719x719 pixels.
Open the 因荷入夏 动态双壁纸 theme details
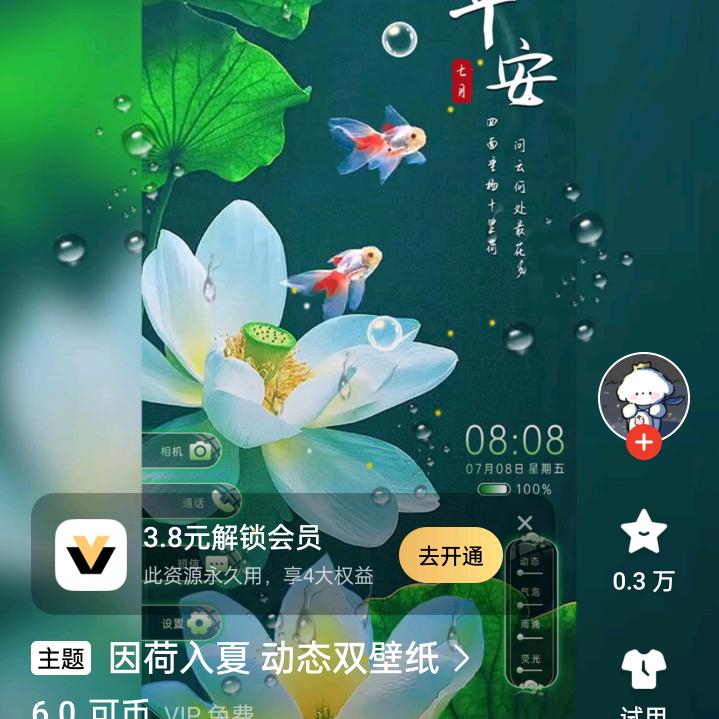tap(289, 658)
